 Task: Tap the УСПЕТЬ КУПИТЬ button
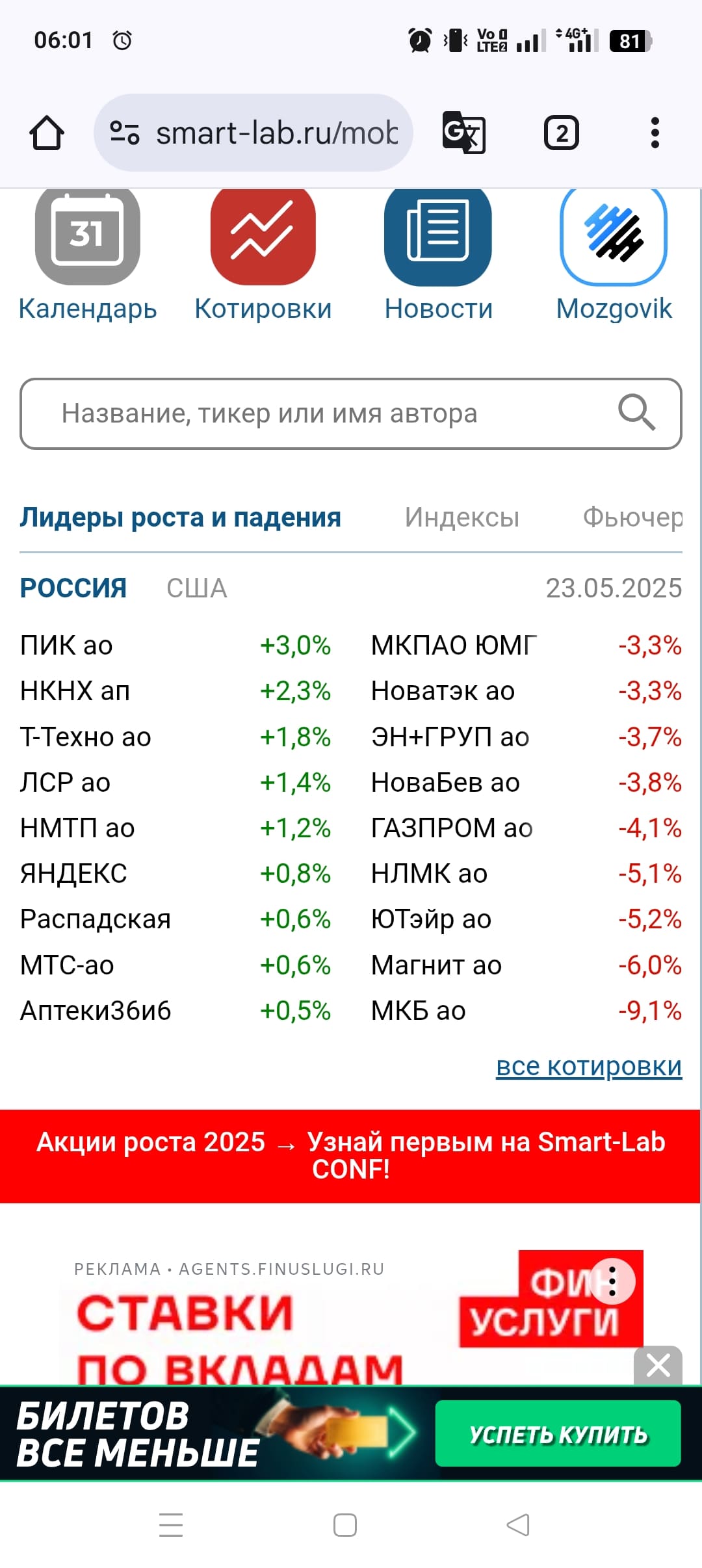point(558,1433)
